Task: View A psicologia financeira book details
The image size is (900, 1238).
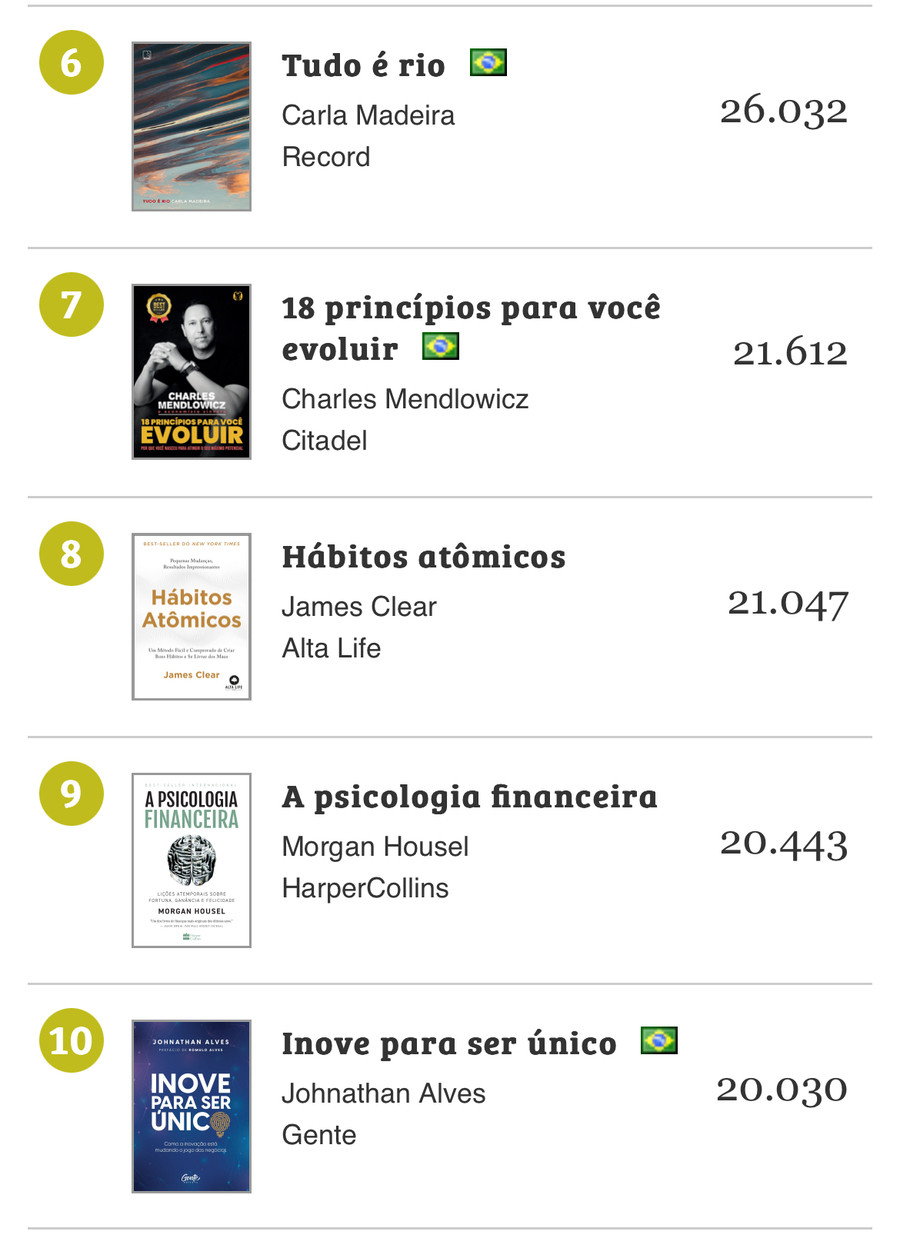Action: tap(469, 797)
